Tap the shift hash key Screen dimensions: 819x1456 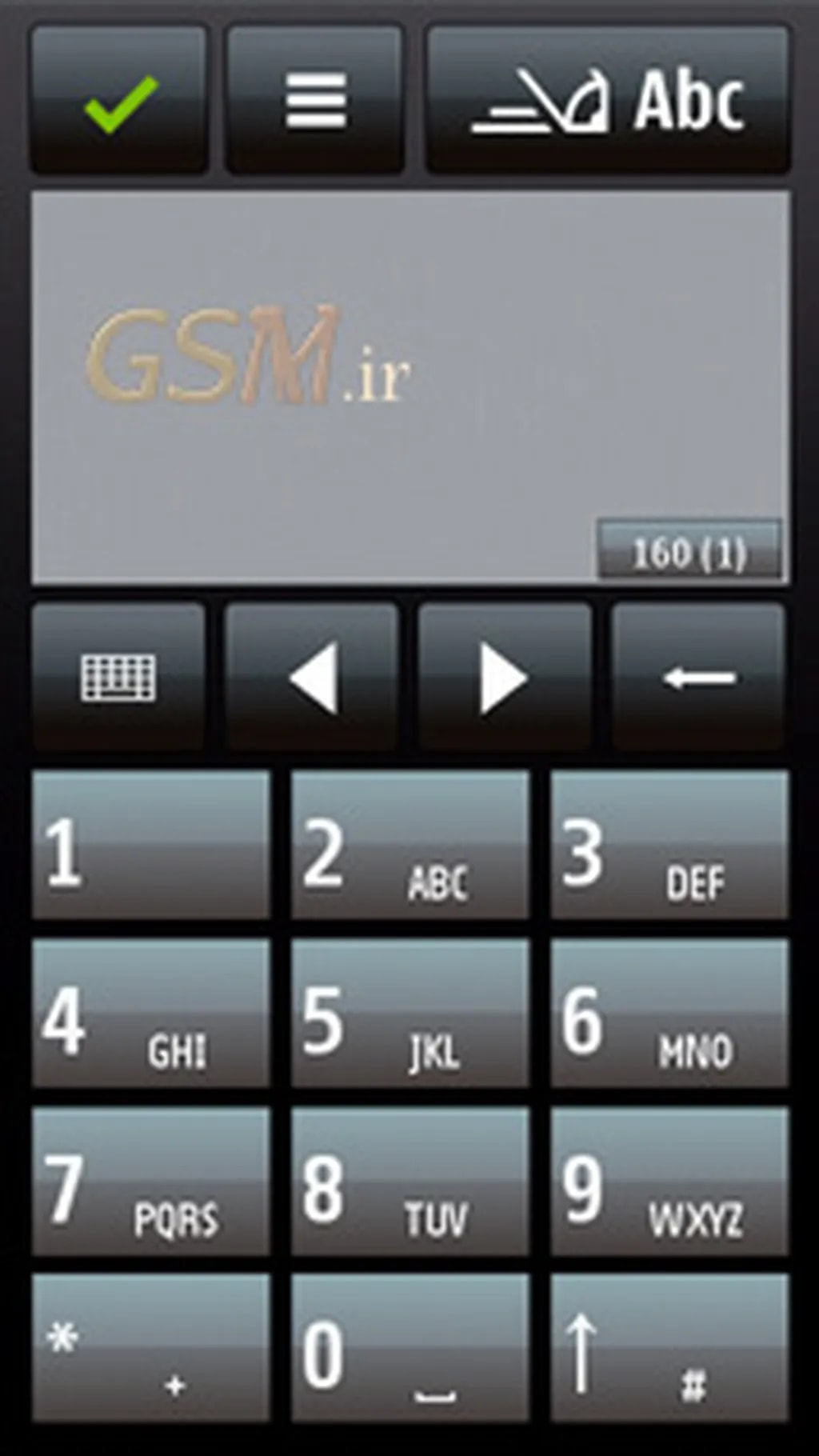click(x=669, y=1349)
